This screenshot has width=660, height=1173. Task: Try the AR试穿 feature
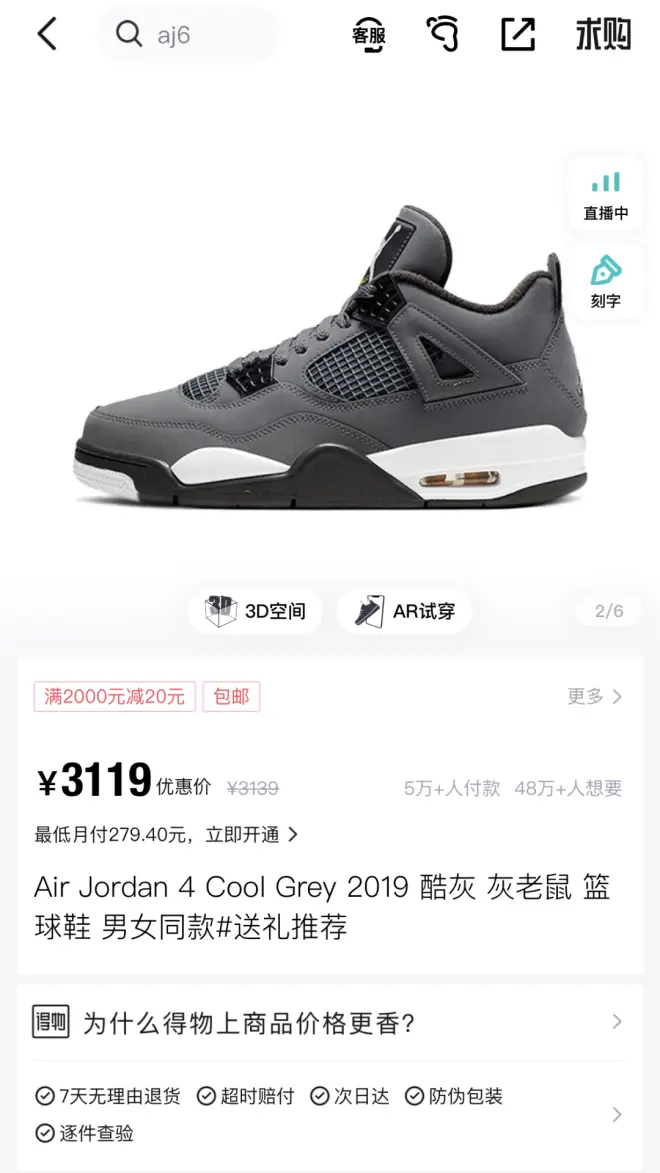point(405,611)
